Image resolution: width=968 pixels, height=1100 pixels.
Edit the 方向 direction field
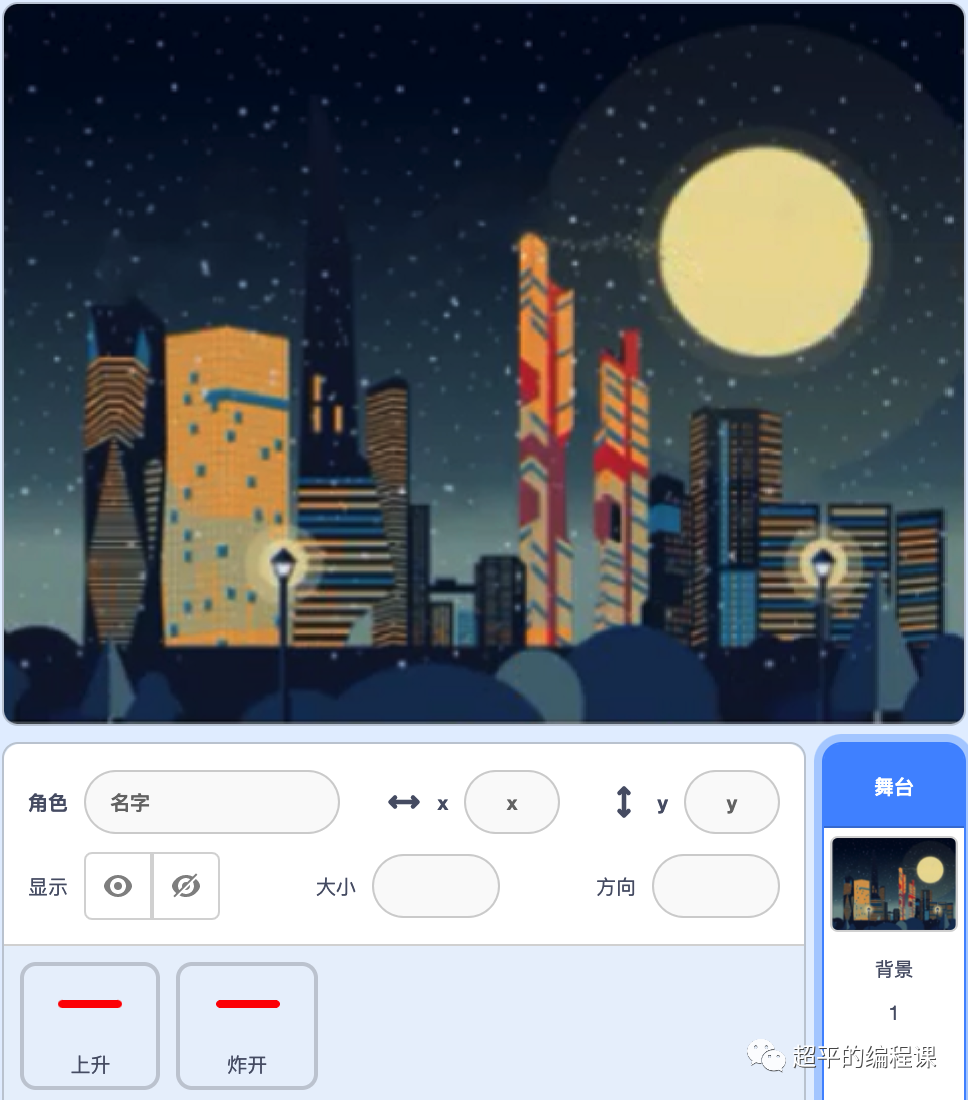715,886
